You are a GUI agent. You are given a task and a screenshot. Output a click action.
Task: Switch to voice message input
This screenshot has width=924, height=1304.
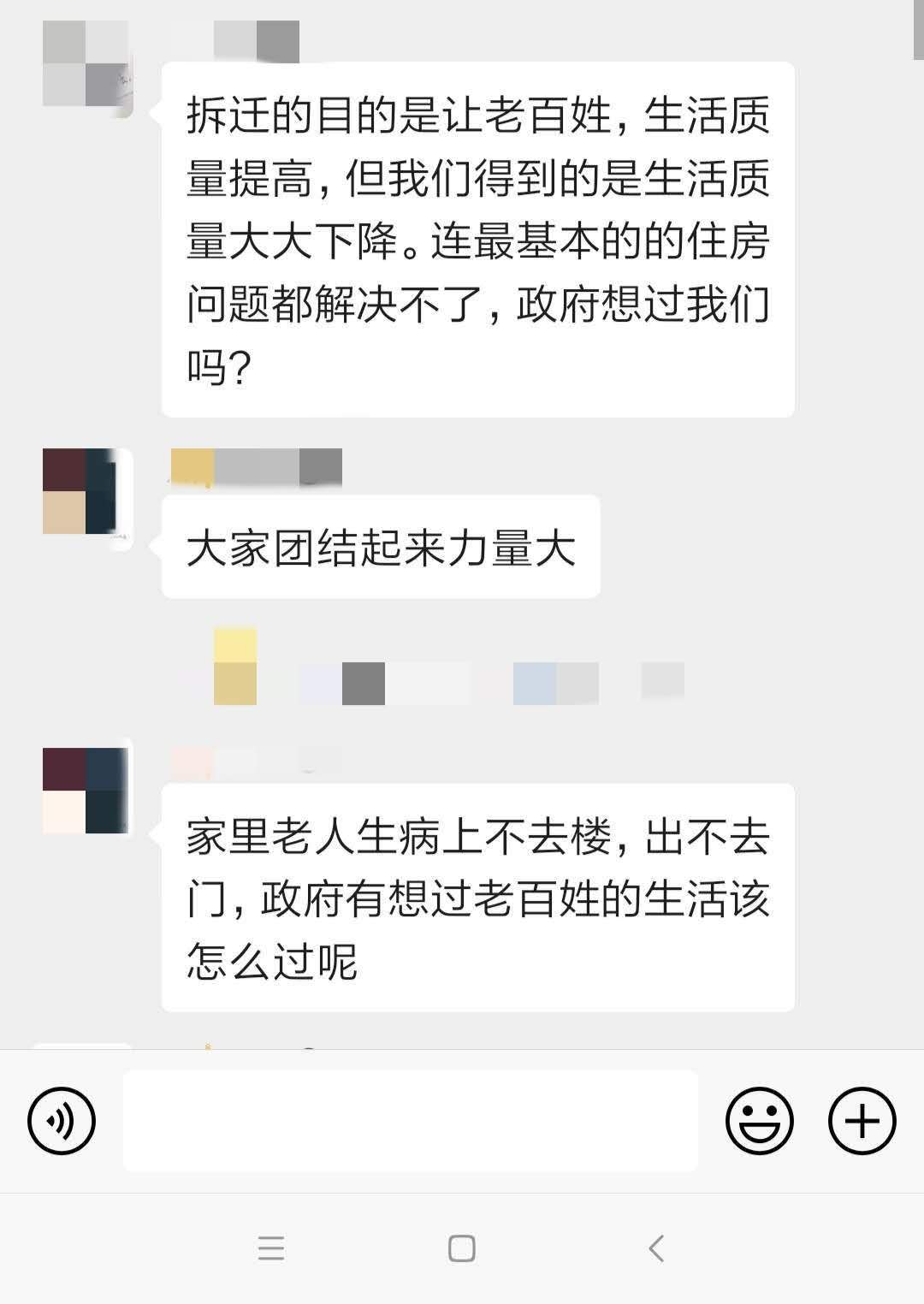click(62, 1121)
